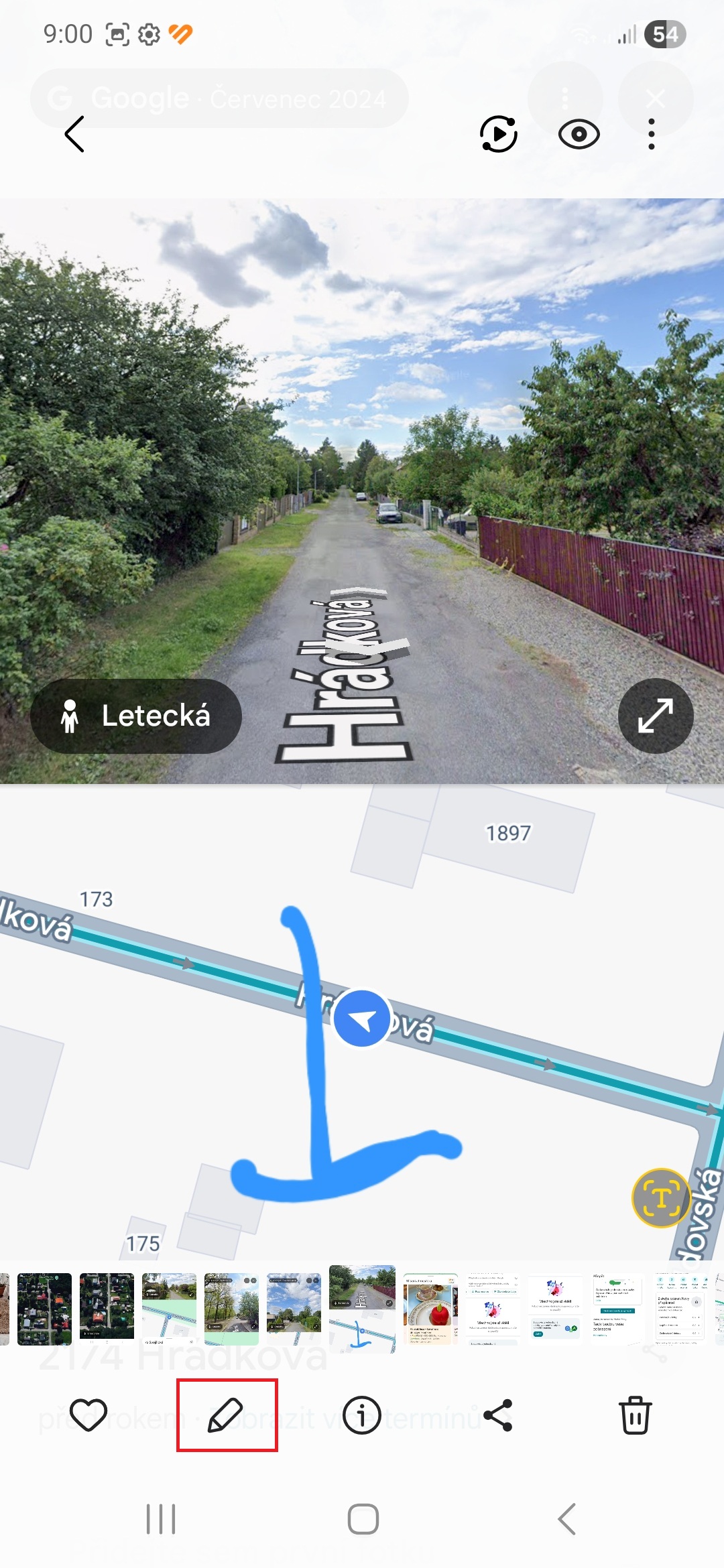Open the system recent apps view
The width and height of the screenshot is (724, 1568).
[161, 1519]
